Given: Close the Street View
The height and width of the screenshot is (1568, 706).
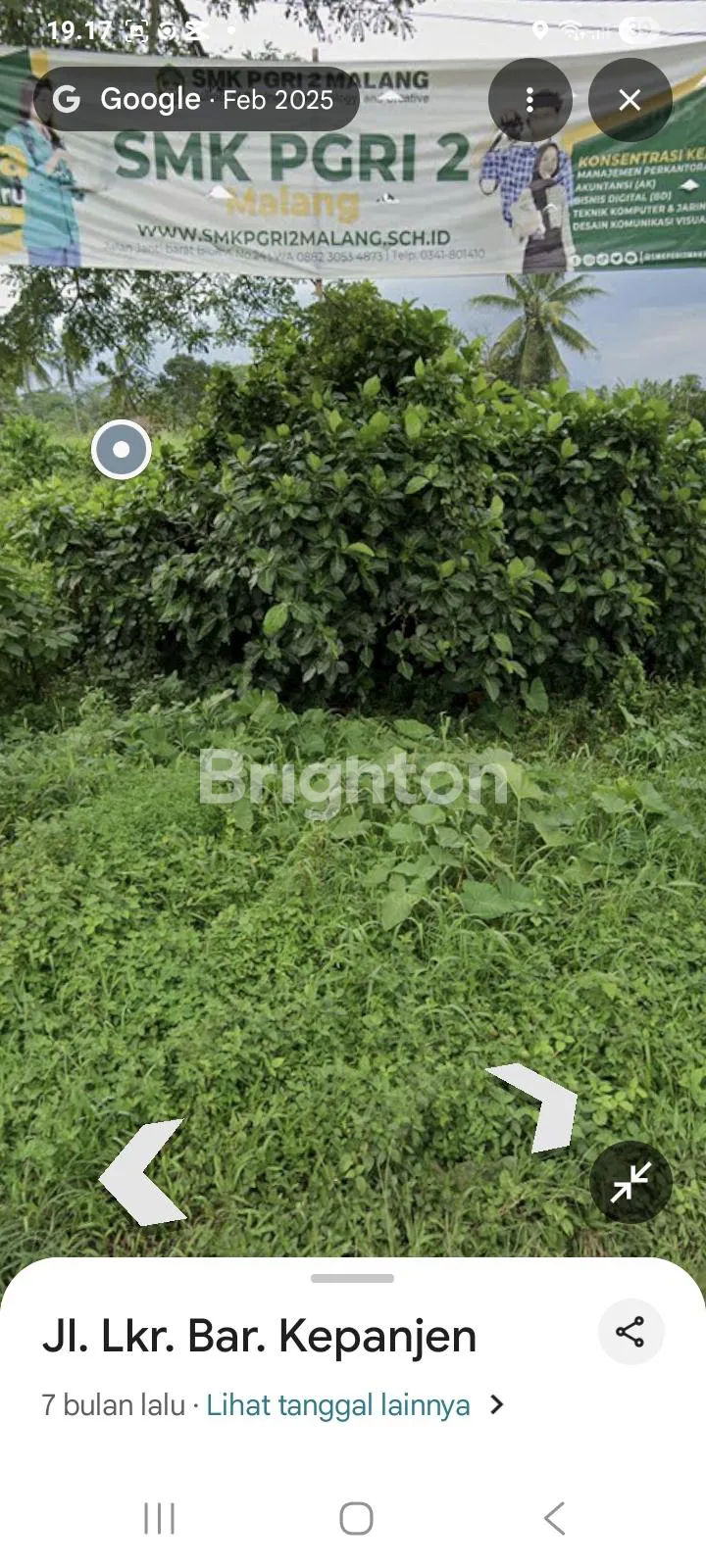Looking at the screenshot, I should [630, 99].
